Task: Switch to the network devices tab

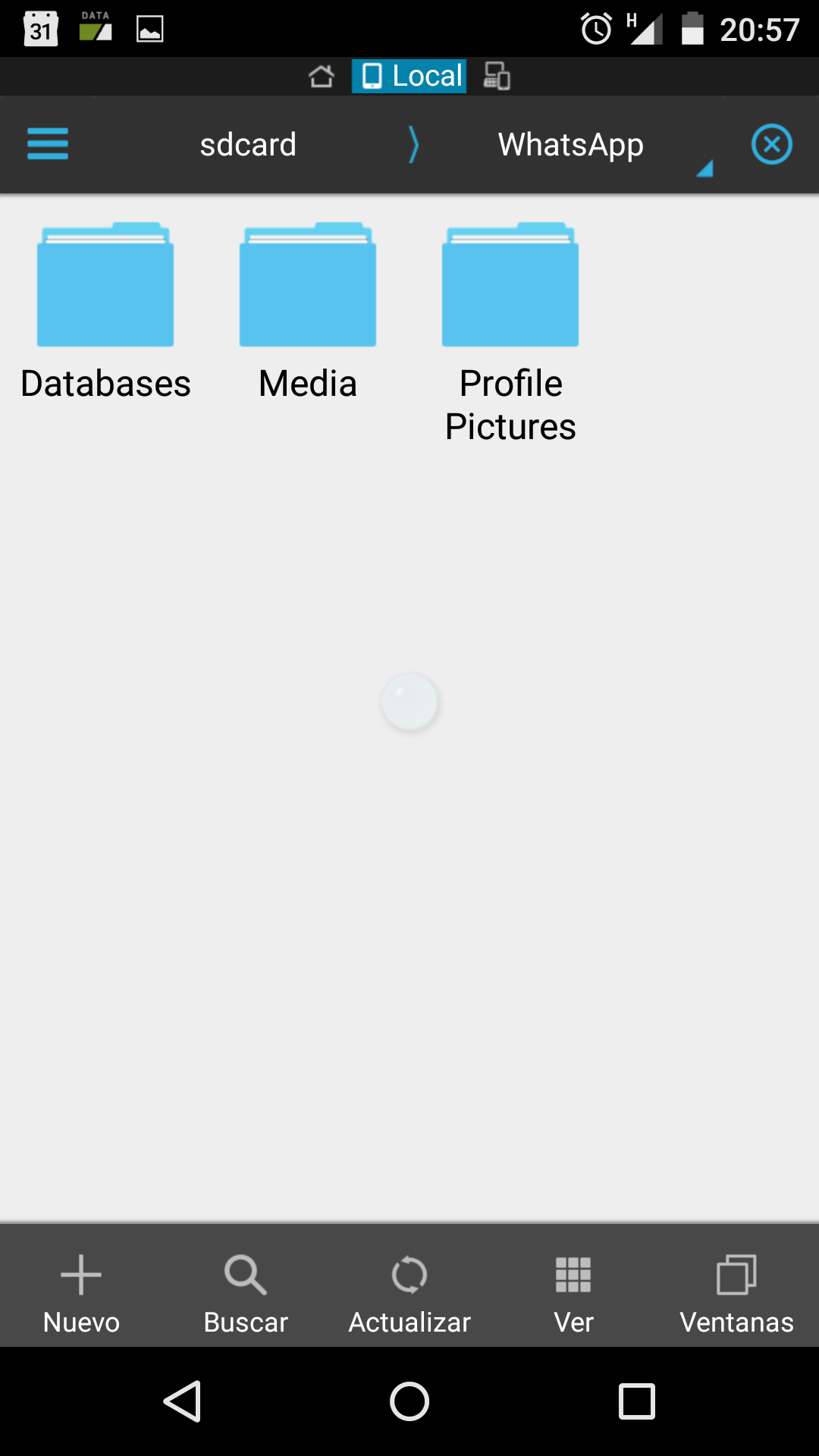Action: (497, 76)
